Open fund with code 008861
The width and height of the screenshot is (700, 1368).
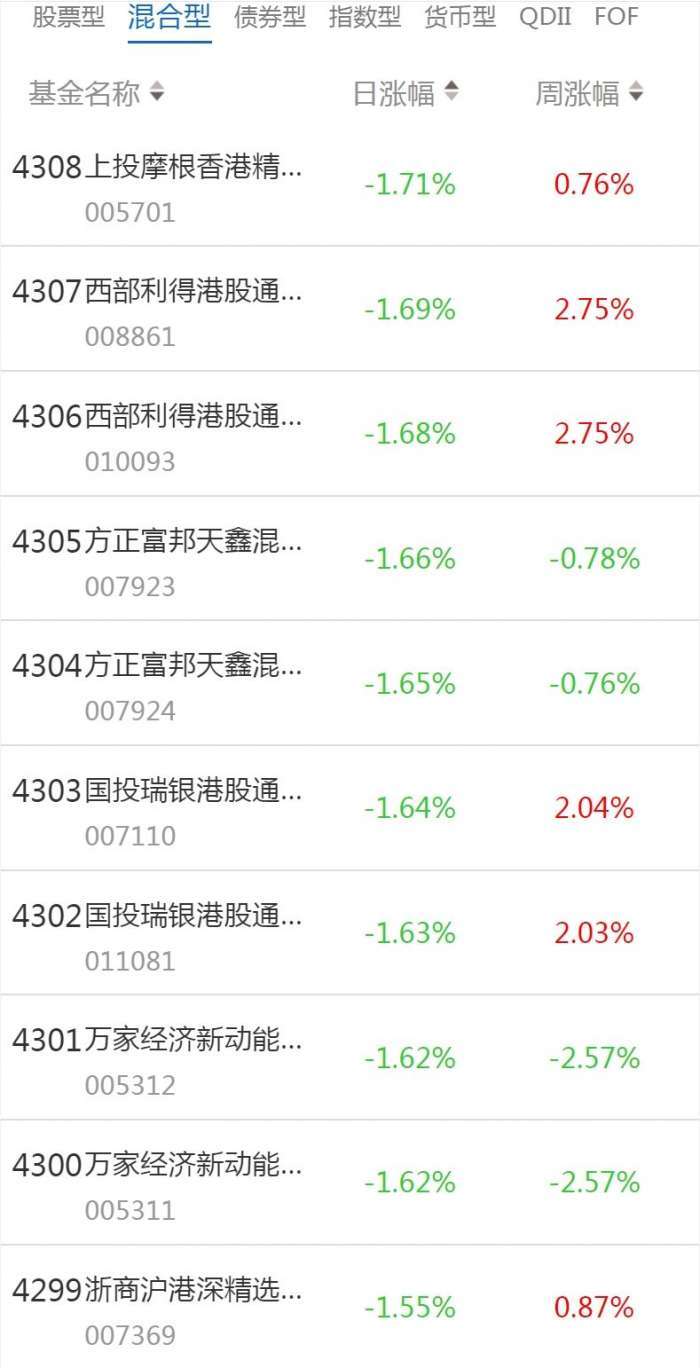pyautogui.click(x=158, y=310)
